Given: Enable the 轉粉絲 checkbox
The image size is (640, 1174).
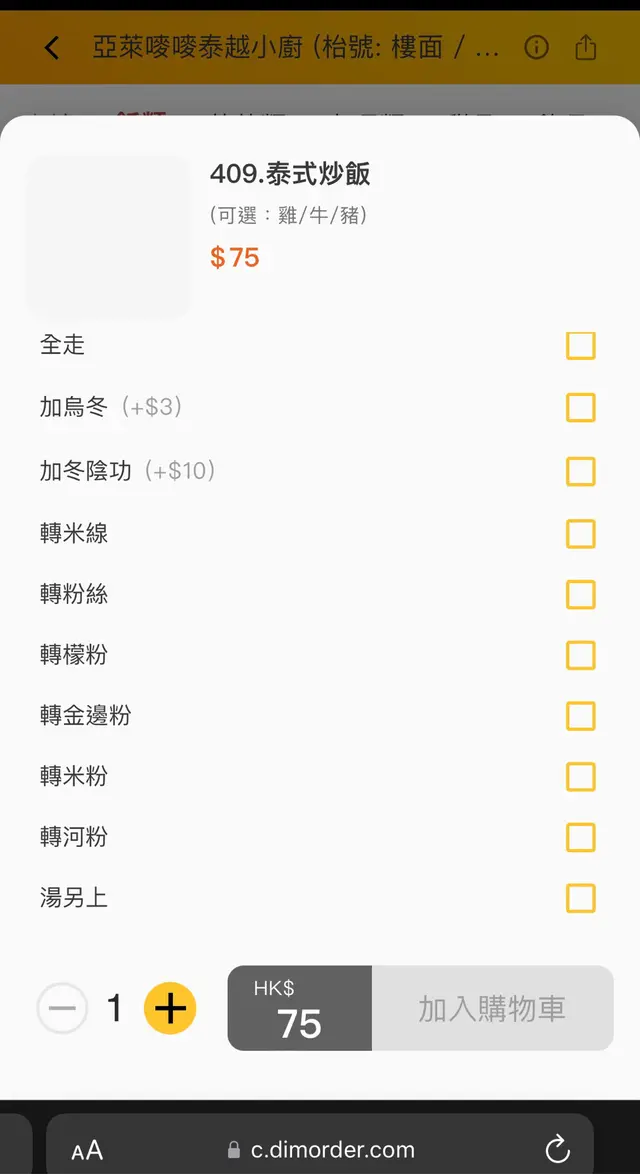Looking at the screenshot, I should click(x=581, y=594).
